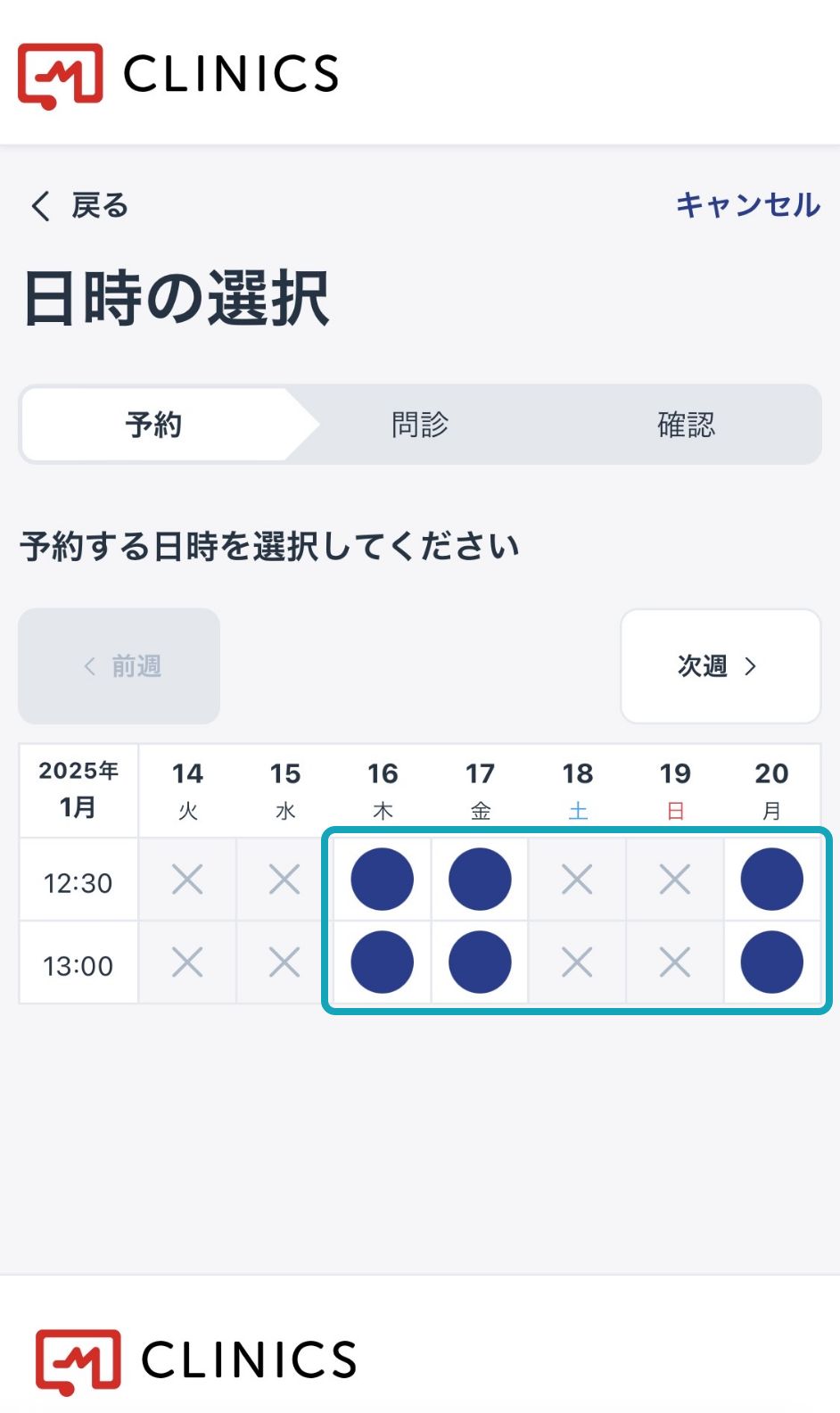840x1413 pixels.
Task: Book the 13:00 slot on Friday 17
Action: (x=480, y=963)
